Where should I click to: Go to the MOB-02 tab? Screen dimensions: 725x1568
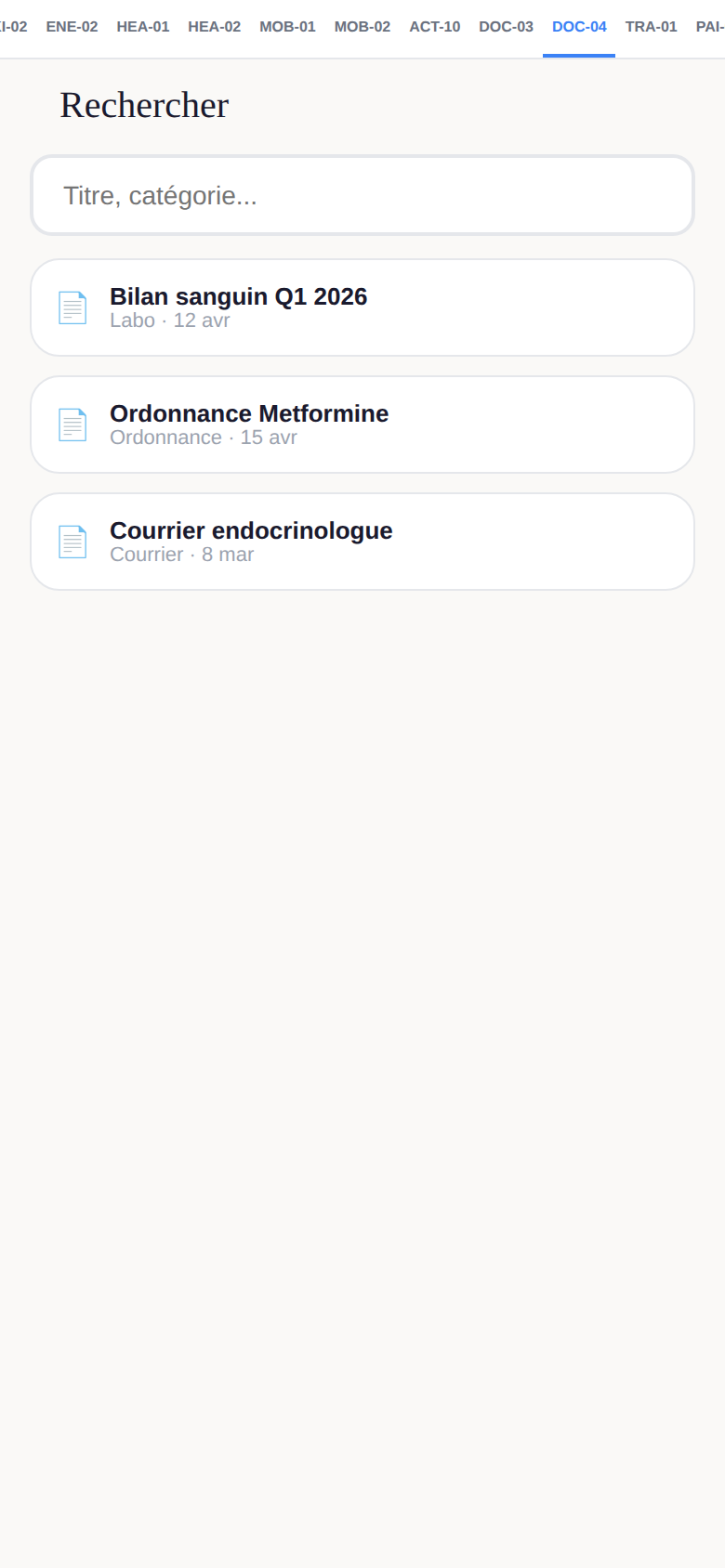pos(362,27)
